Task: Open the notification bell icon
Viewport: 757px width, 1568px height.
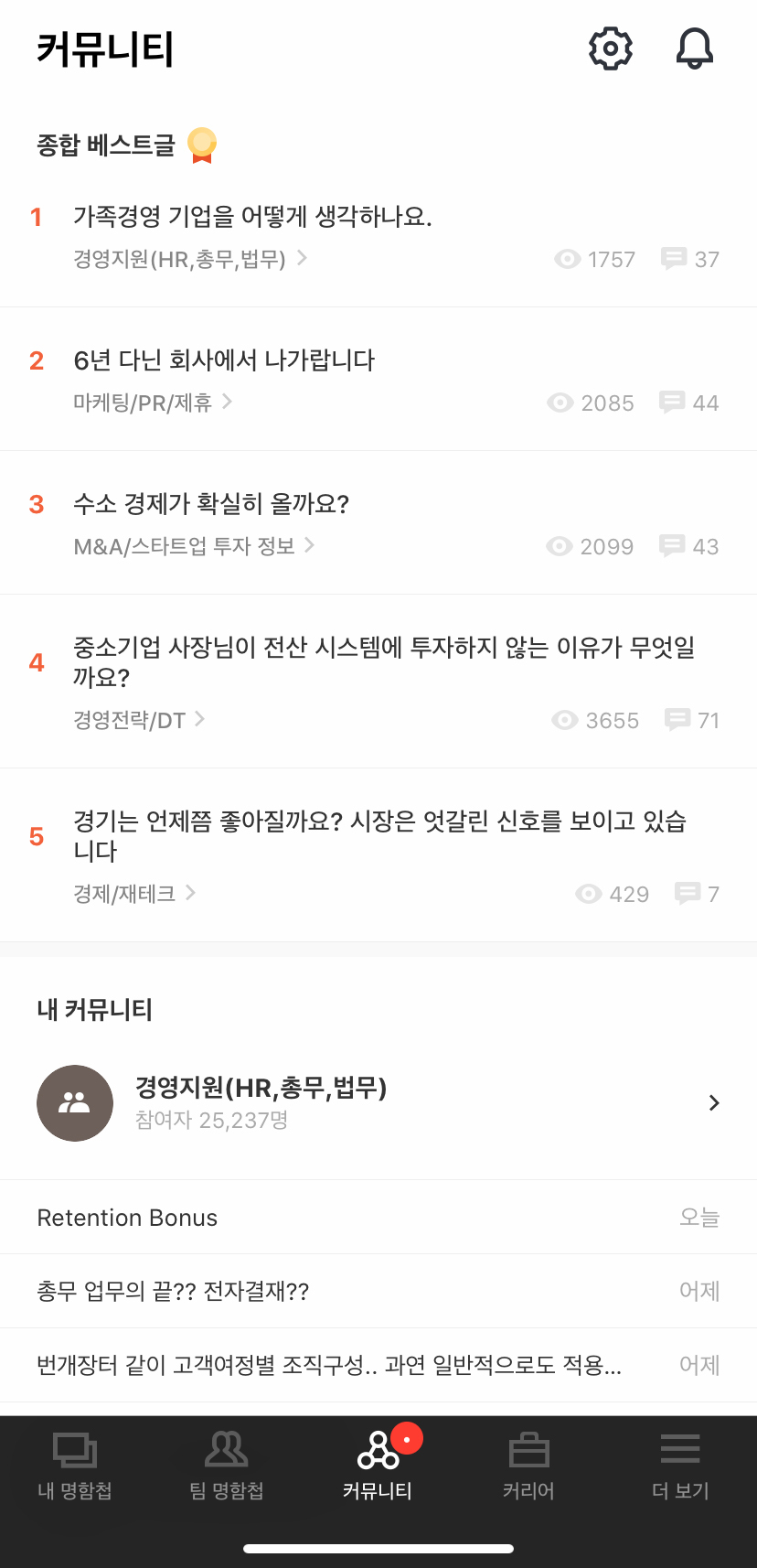Action: coord(695,49)
